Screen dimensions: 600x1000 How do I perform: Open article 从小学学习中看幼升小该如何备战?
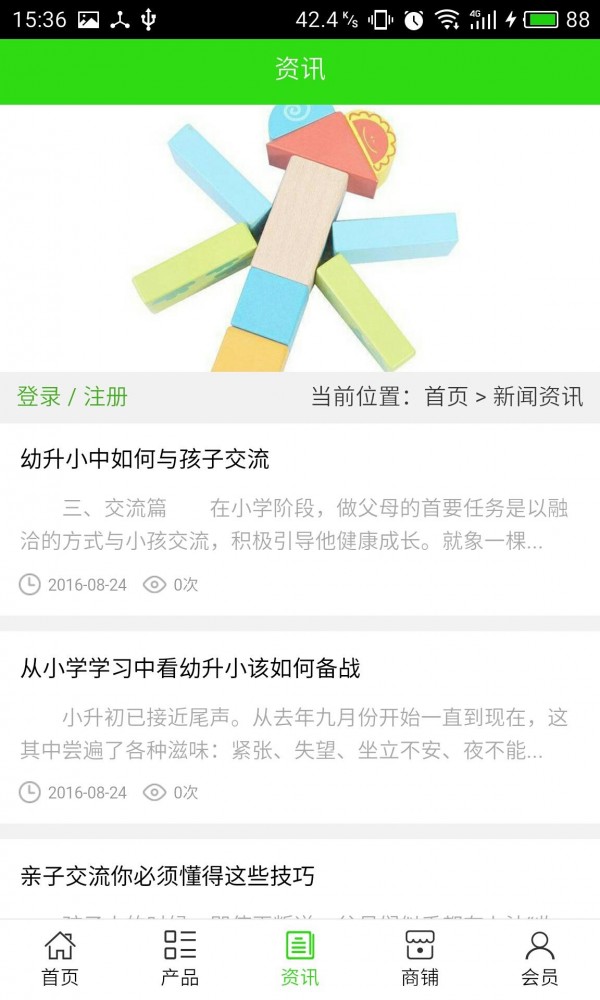pyautogui.click(x=190, y=668)
